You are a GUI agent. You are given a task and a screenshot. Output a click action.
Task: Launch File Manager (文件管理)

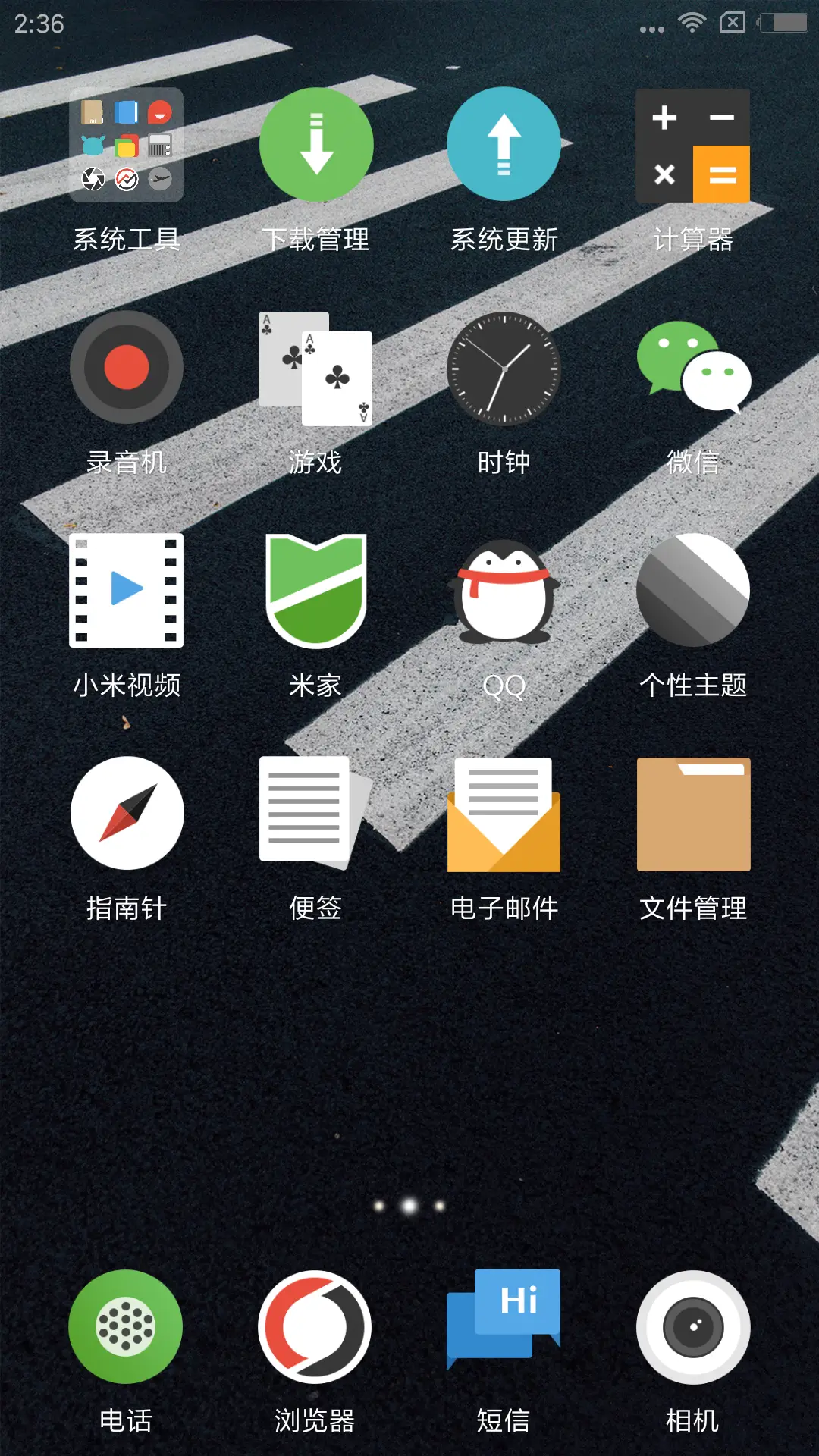coord(692,815)
